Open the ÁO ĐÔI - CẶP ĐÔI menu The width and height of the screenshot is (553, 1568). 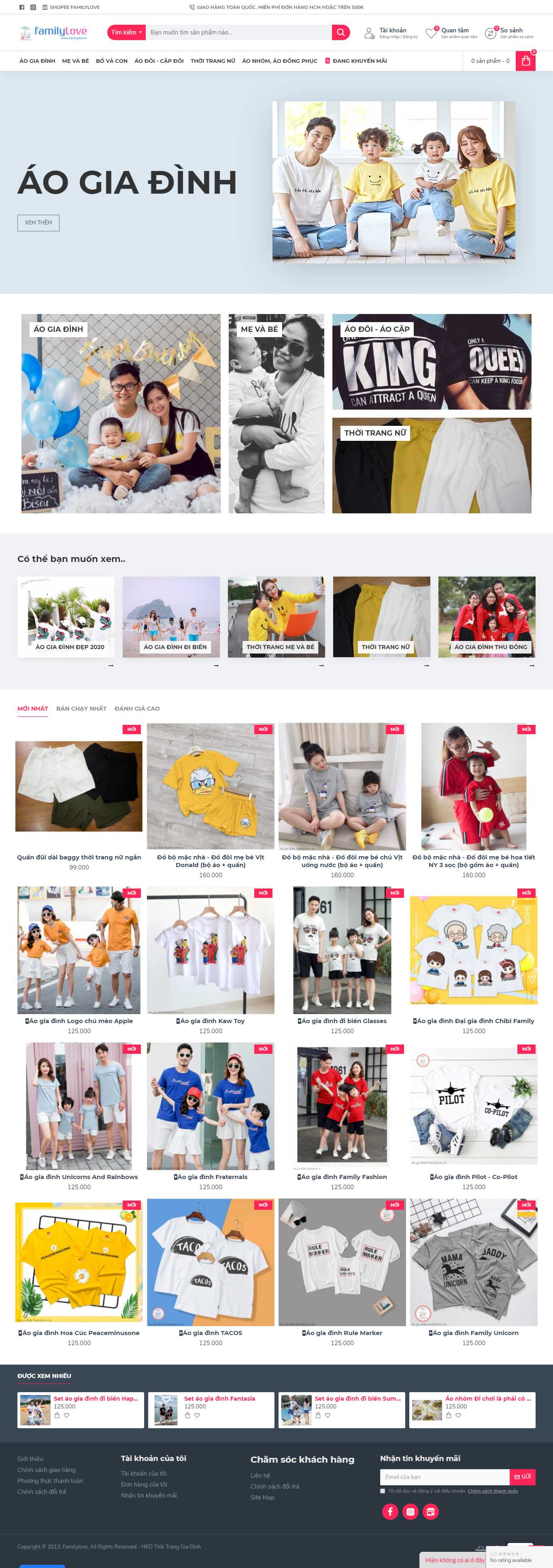[159, 61]
